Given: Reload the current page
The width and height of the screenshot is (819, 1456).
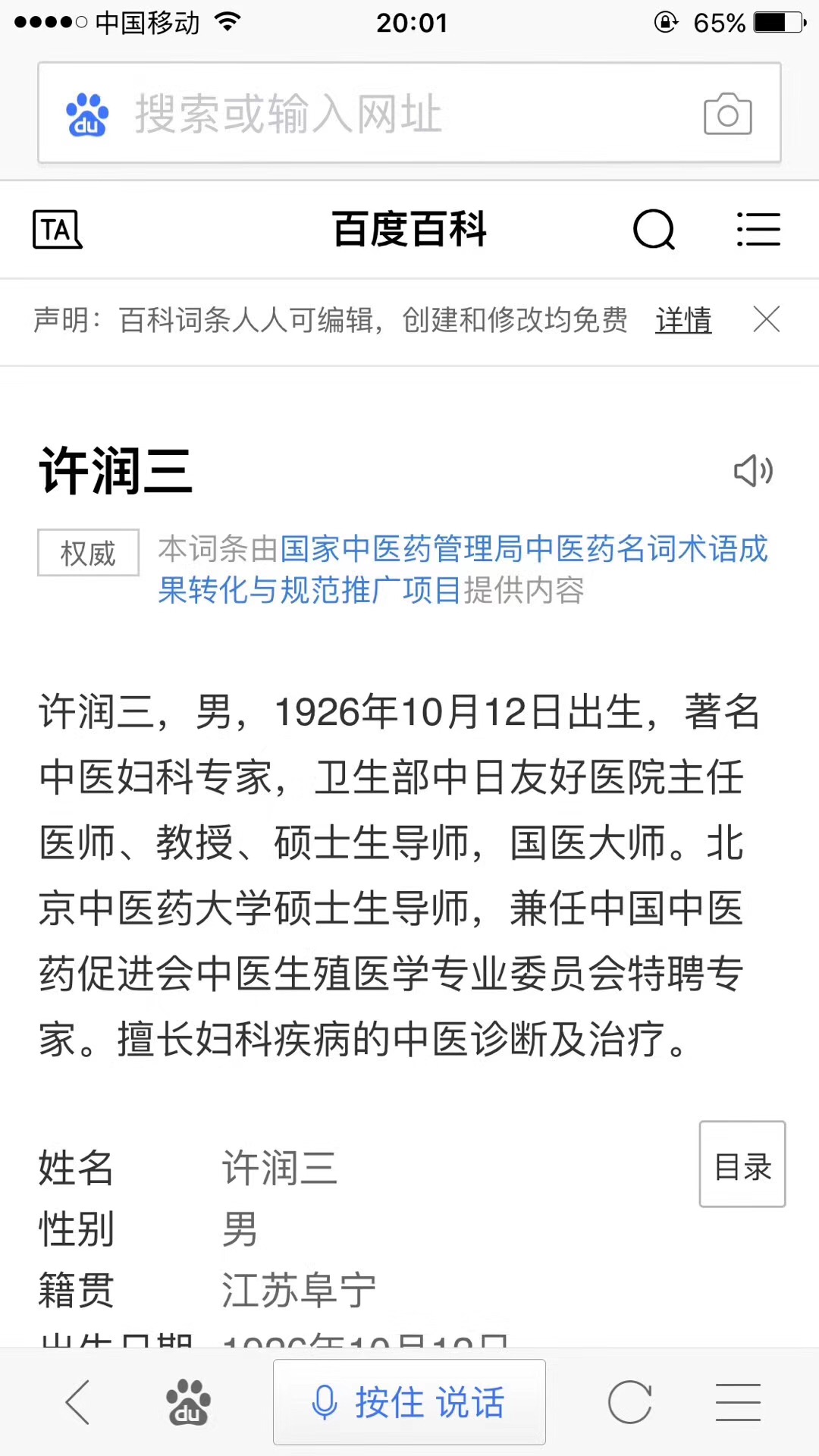Looking at the screenshot, I should click(629, 1402).
